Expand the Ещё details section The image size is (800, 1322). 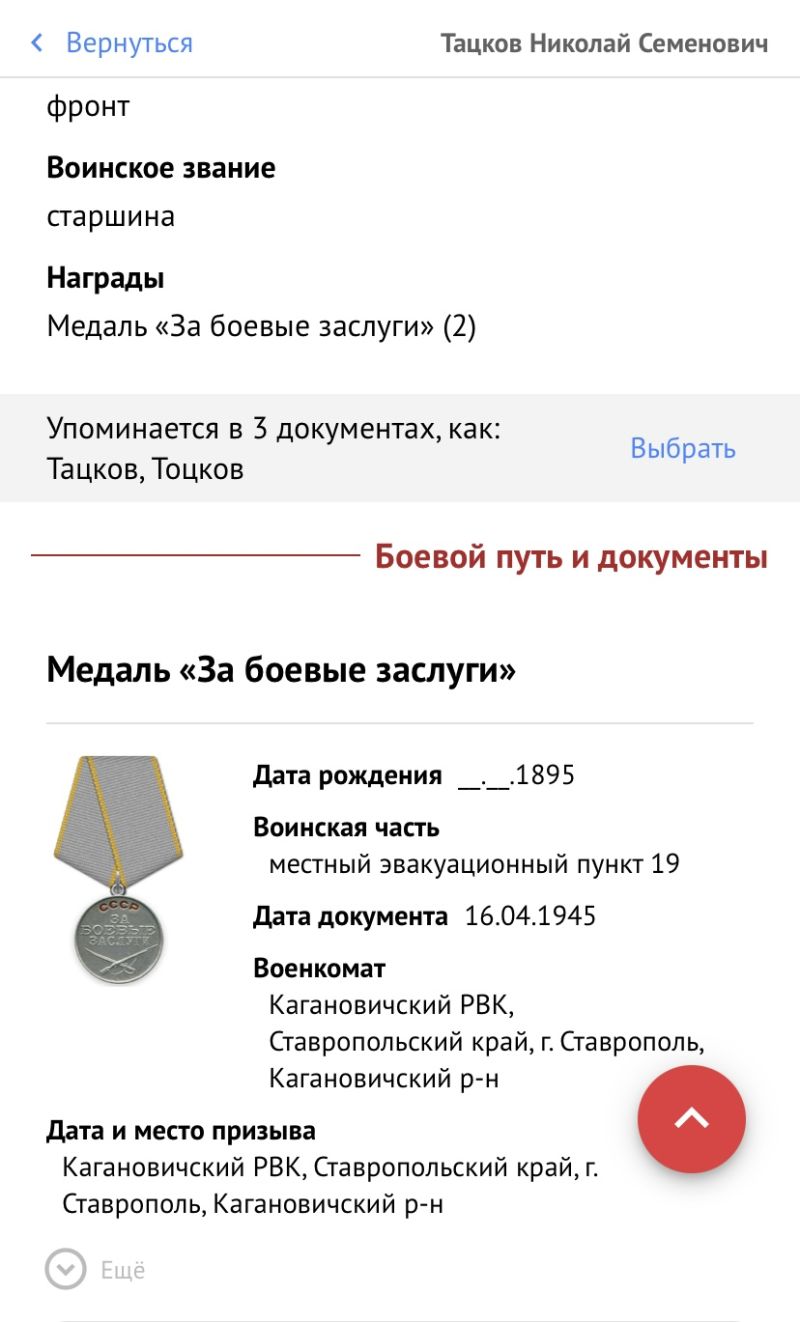[96, 1270]
